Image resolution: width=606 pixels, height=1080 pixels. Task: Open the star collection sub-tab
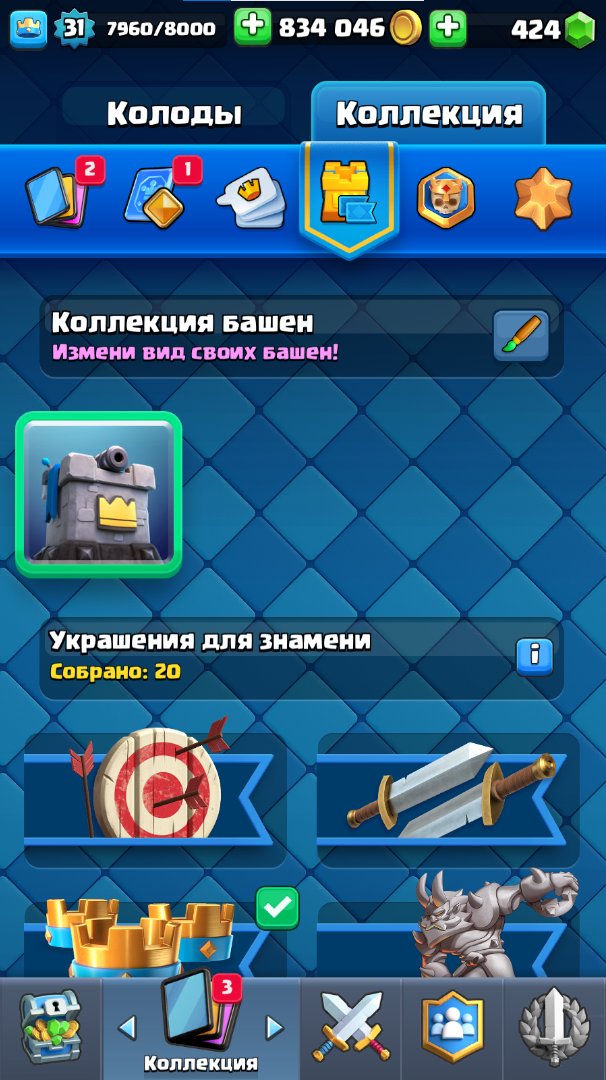[x=543, y=198]
